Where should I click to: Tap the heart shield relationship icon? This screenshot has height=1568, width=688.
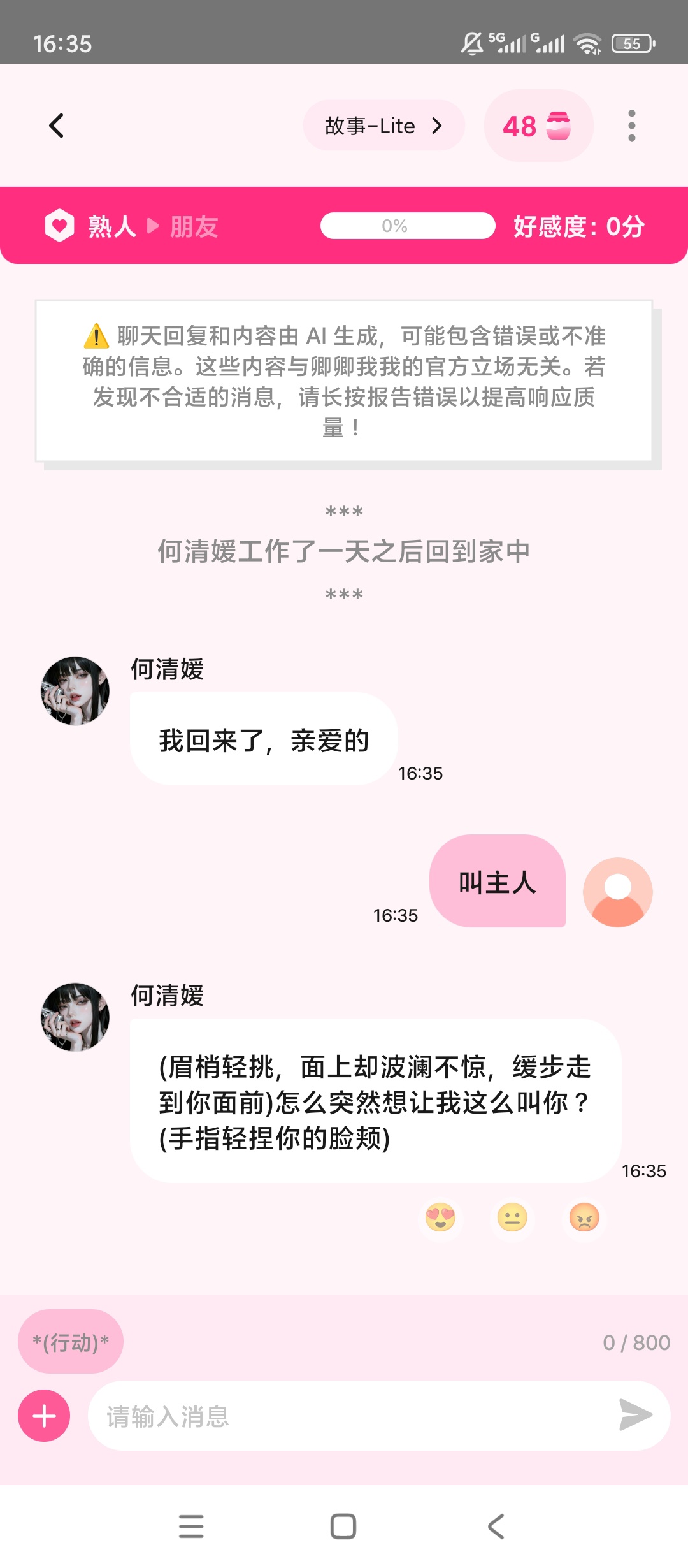click(58, 224)
